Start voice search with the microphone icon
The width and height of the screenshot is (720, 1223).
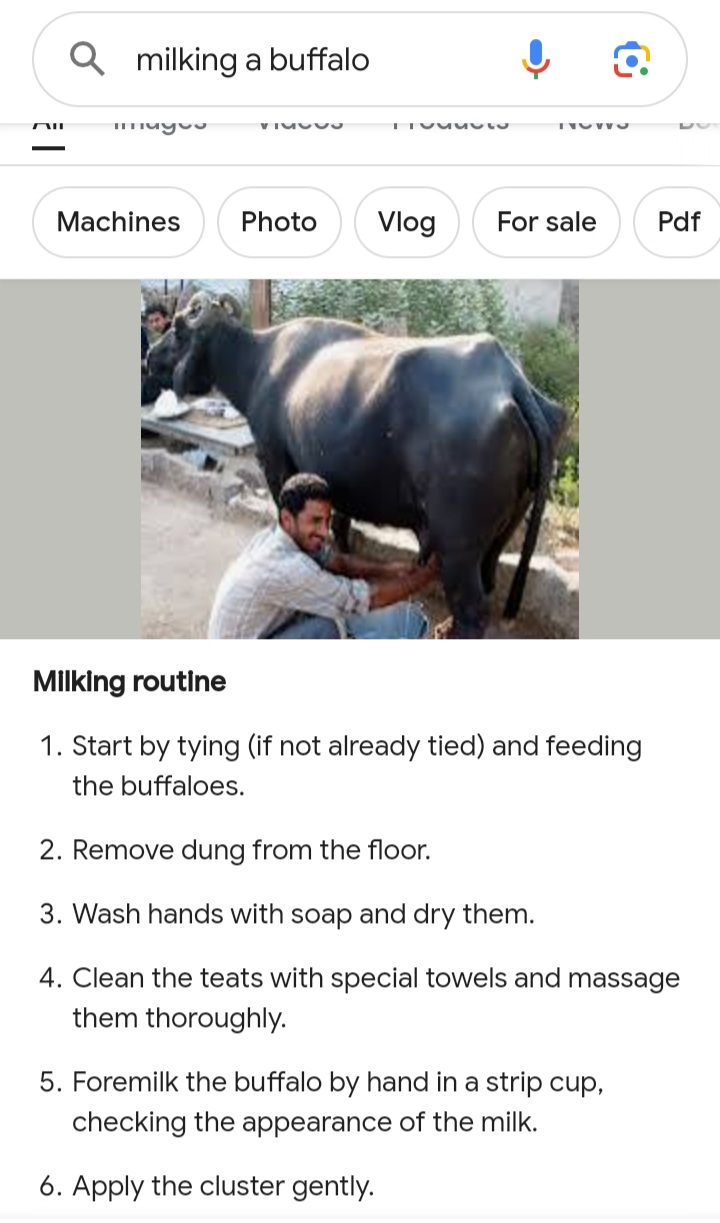point(536,60)
